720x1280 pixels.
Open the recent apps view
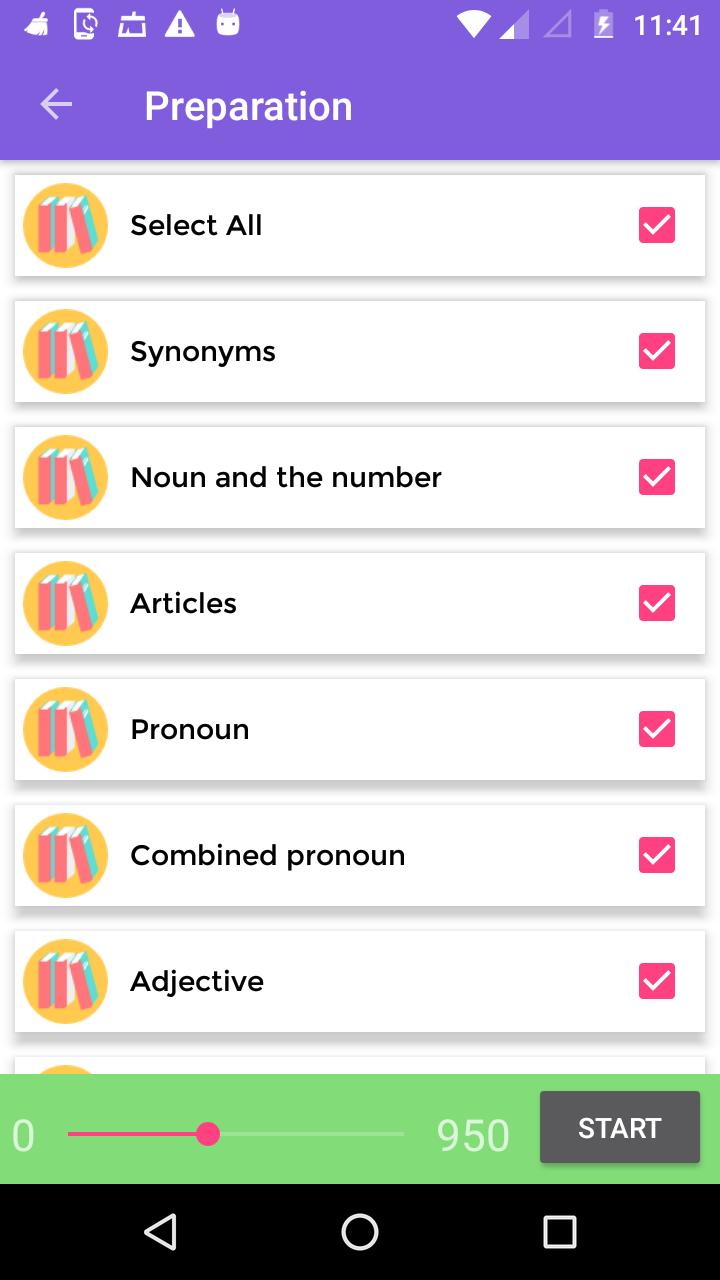pyautogui.click(x=559, y=1232)
